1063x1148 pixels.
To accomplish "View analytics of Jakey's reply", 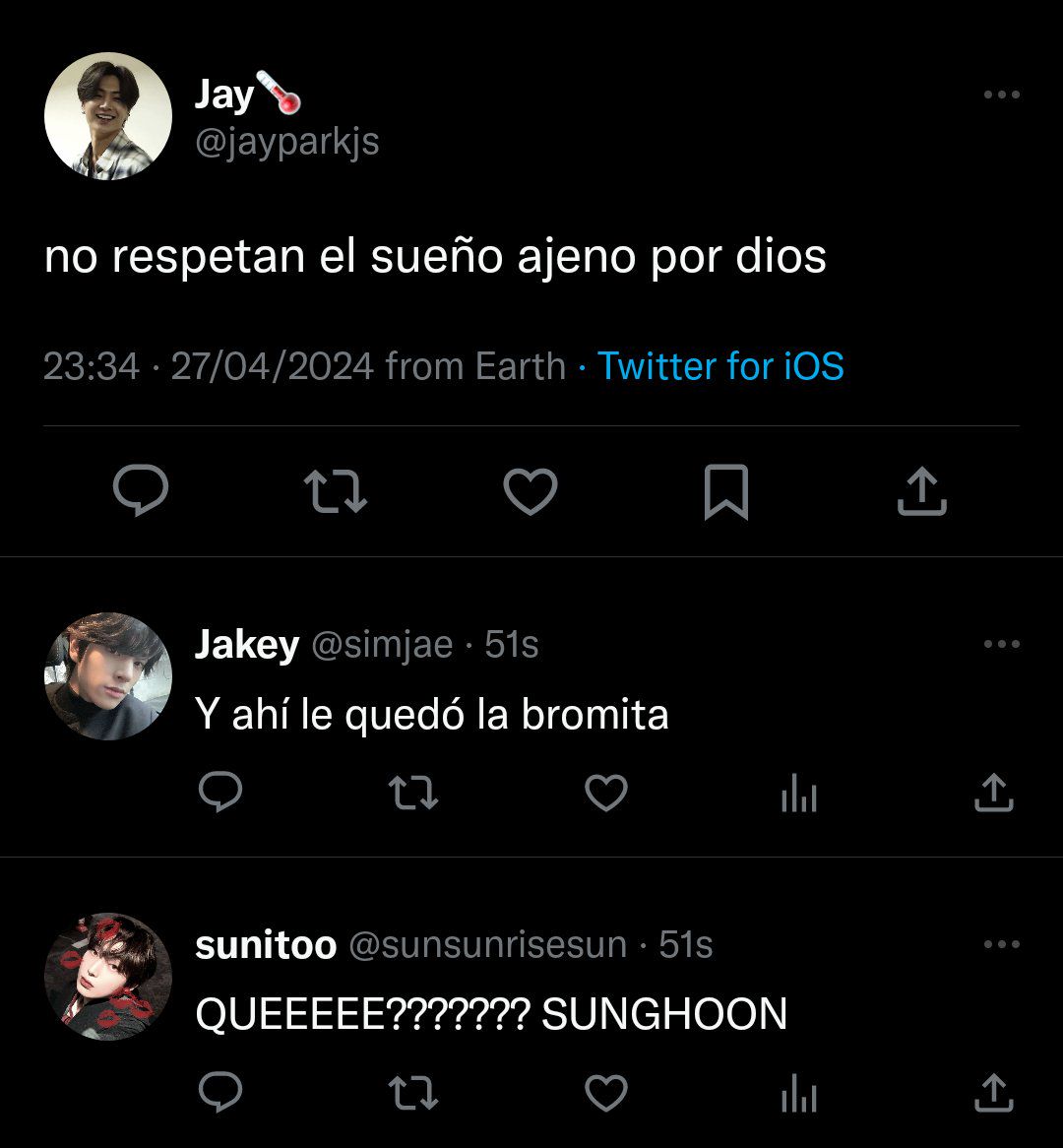I will point(799,794).
